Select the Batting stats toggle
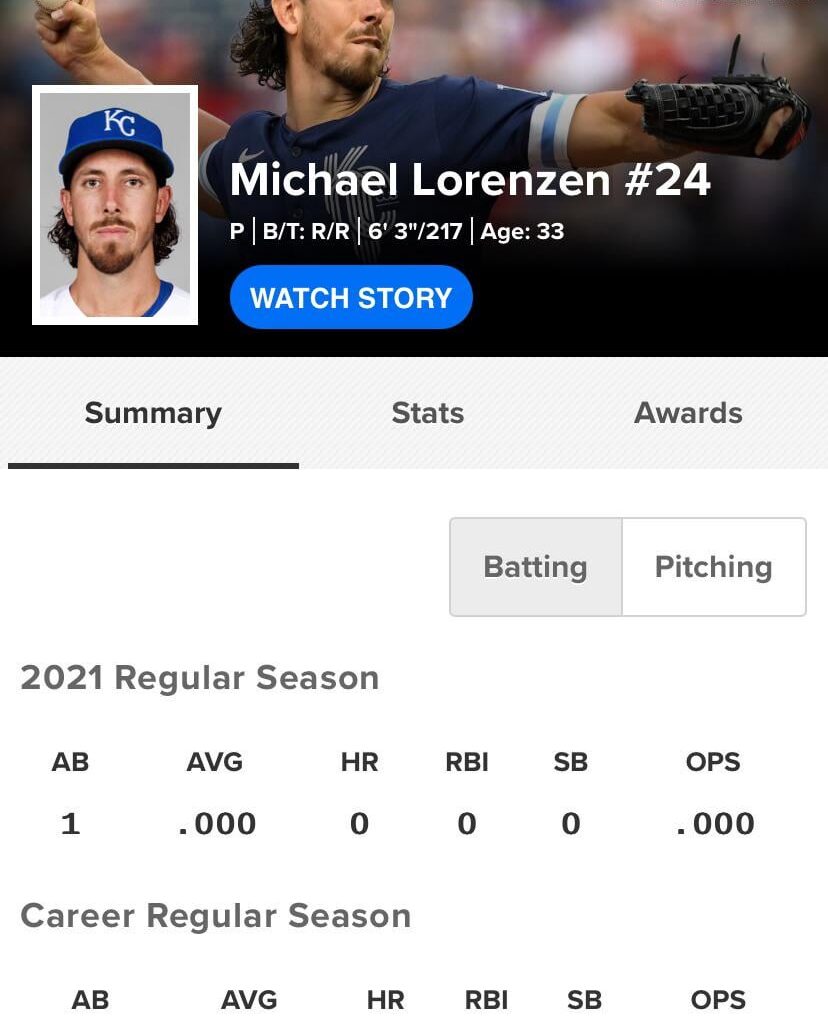Viewport: 828px width, 1024px height. pyautogui.click(x=536, y=566)
